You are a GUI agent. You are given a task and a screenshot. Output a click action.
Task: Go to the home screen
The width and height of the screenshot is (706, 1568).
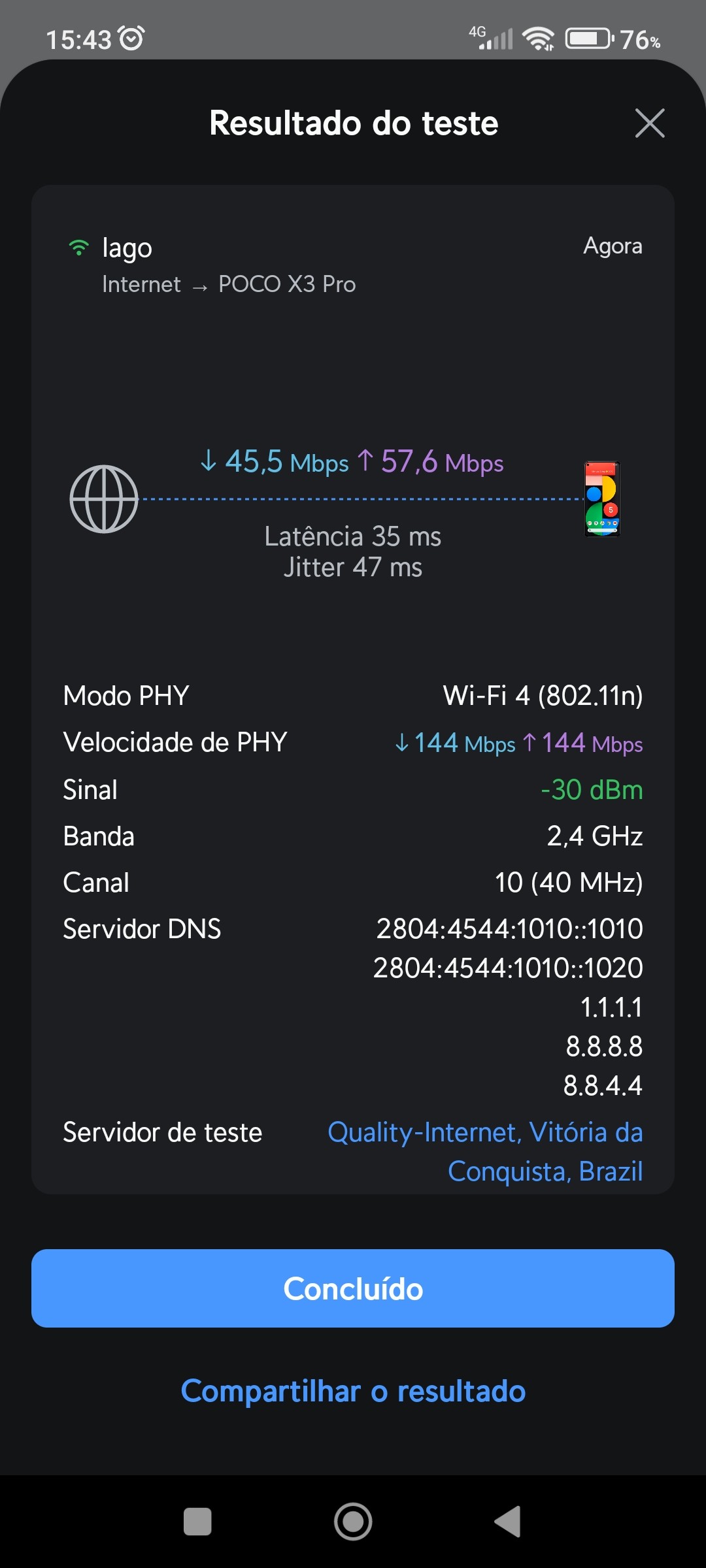[x=353, y=1522]
